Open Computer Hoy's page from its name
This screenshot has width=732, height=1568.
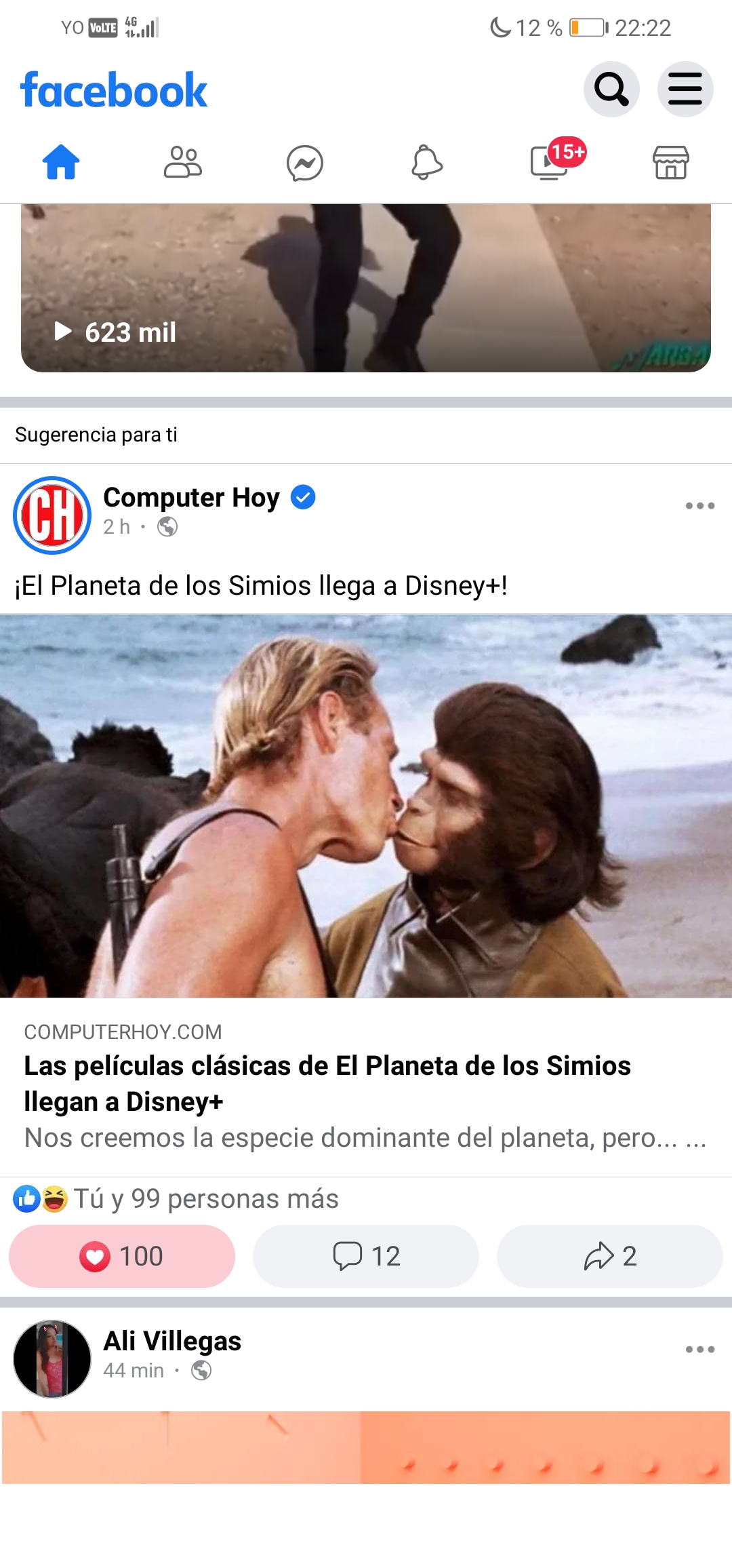(191, 497)
